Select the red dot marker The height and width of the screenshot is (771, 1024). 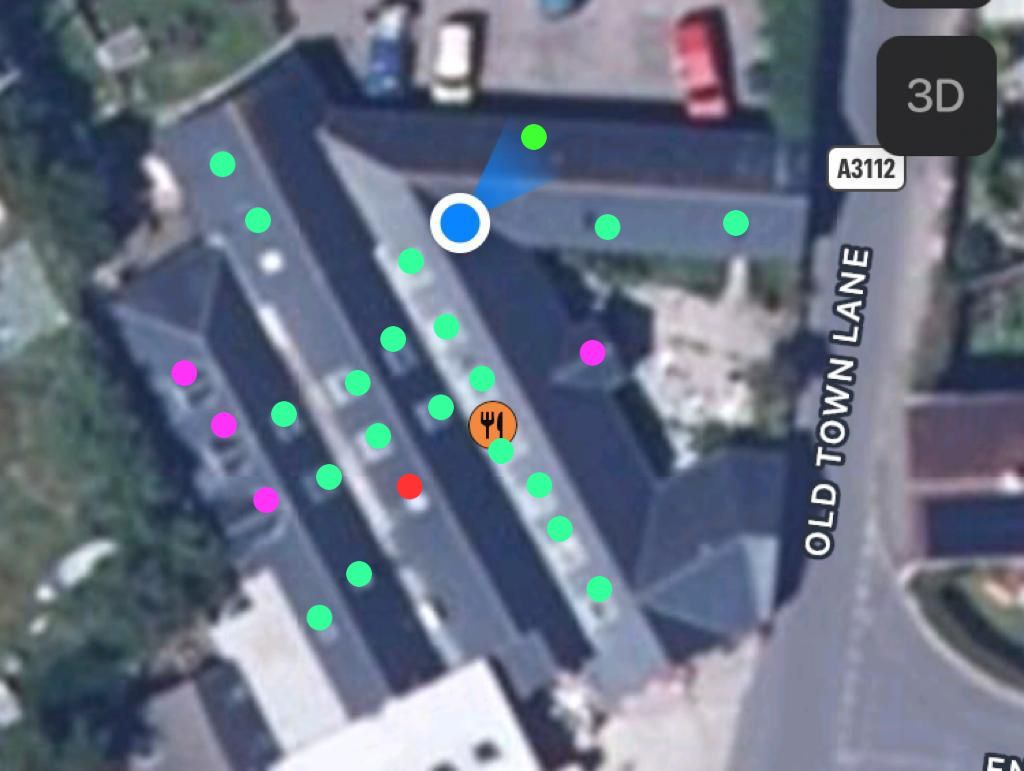409,486
